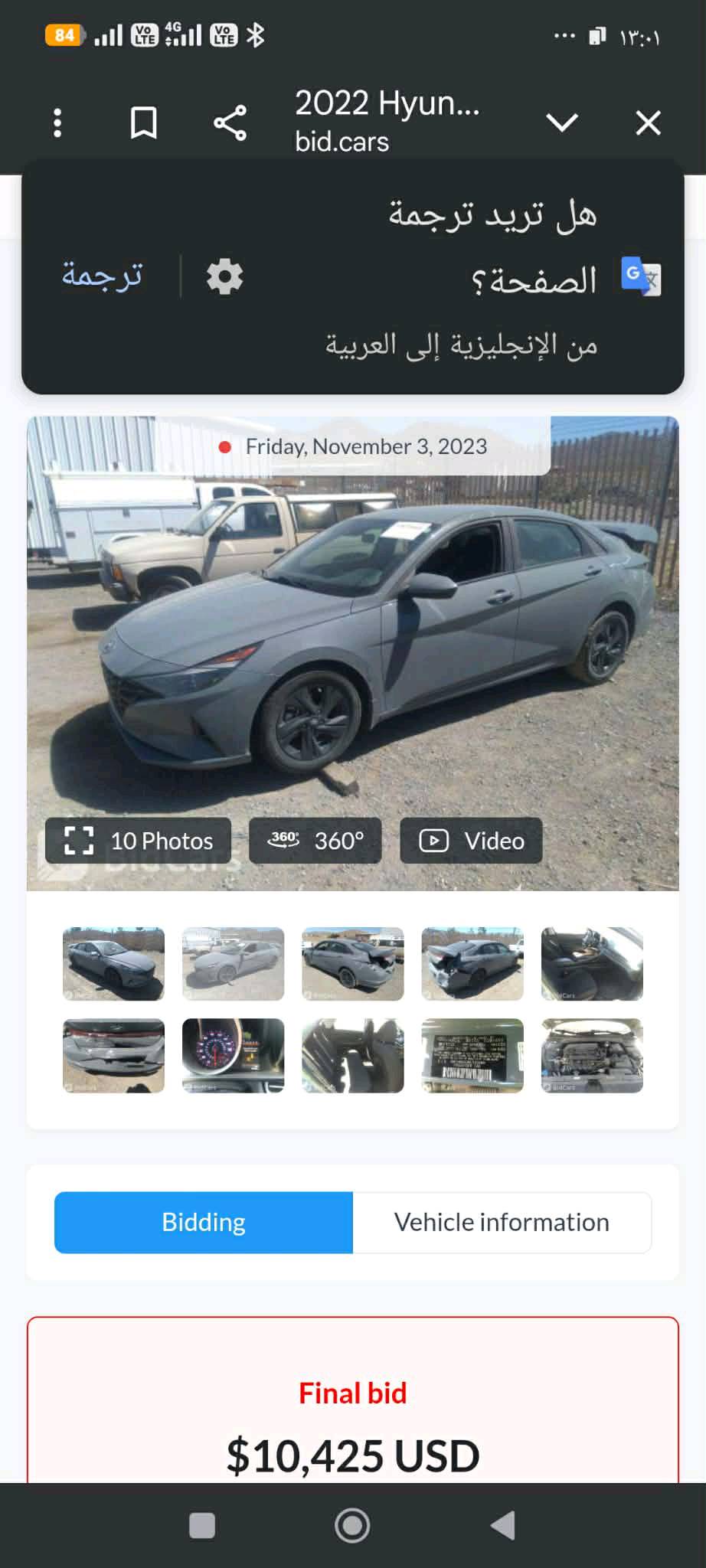
Task: Open the browser overflow menu
Action: pyautogui.click(x=57, y=122)
